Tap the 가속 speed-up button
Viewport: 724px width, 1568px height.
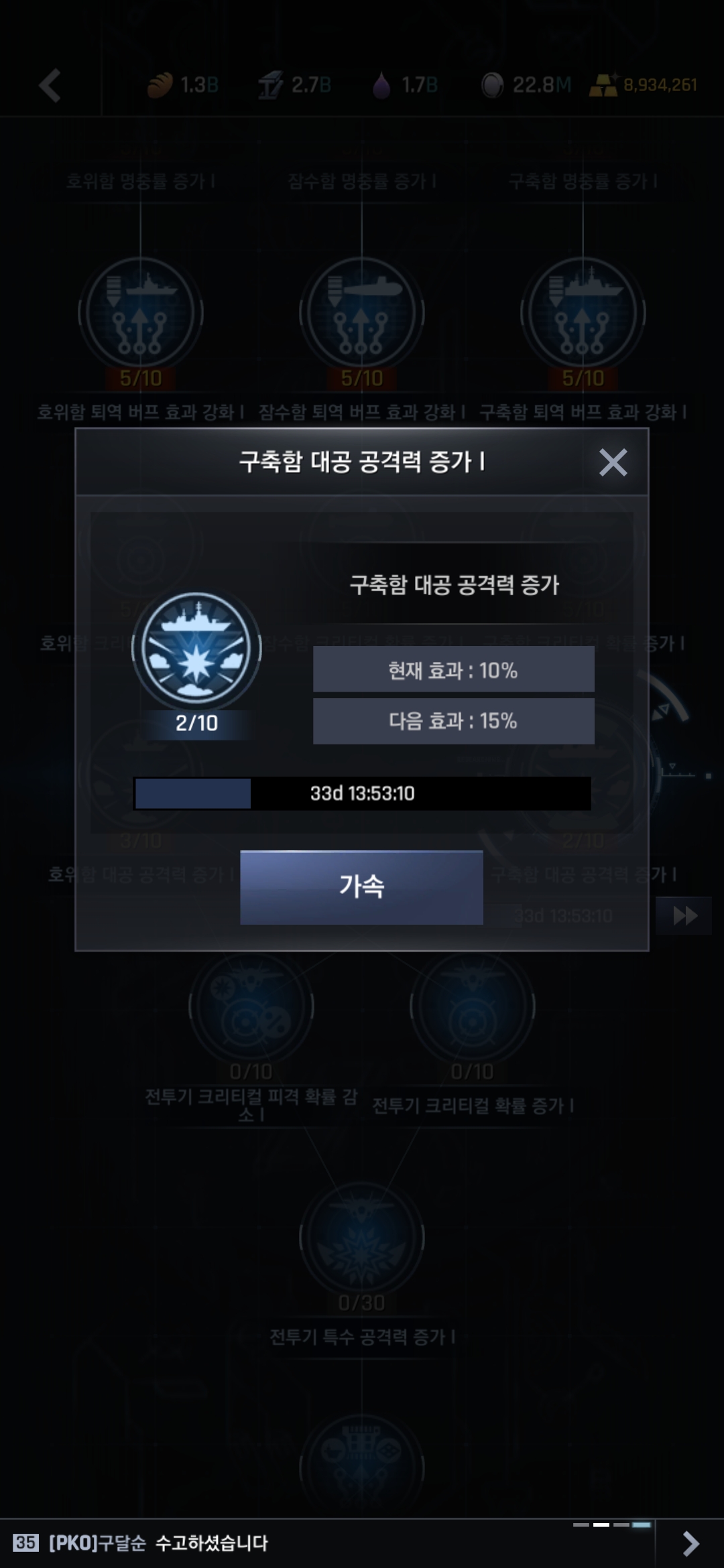click(361, 887)
